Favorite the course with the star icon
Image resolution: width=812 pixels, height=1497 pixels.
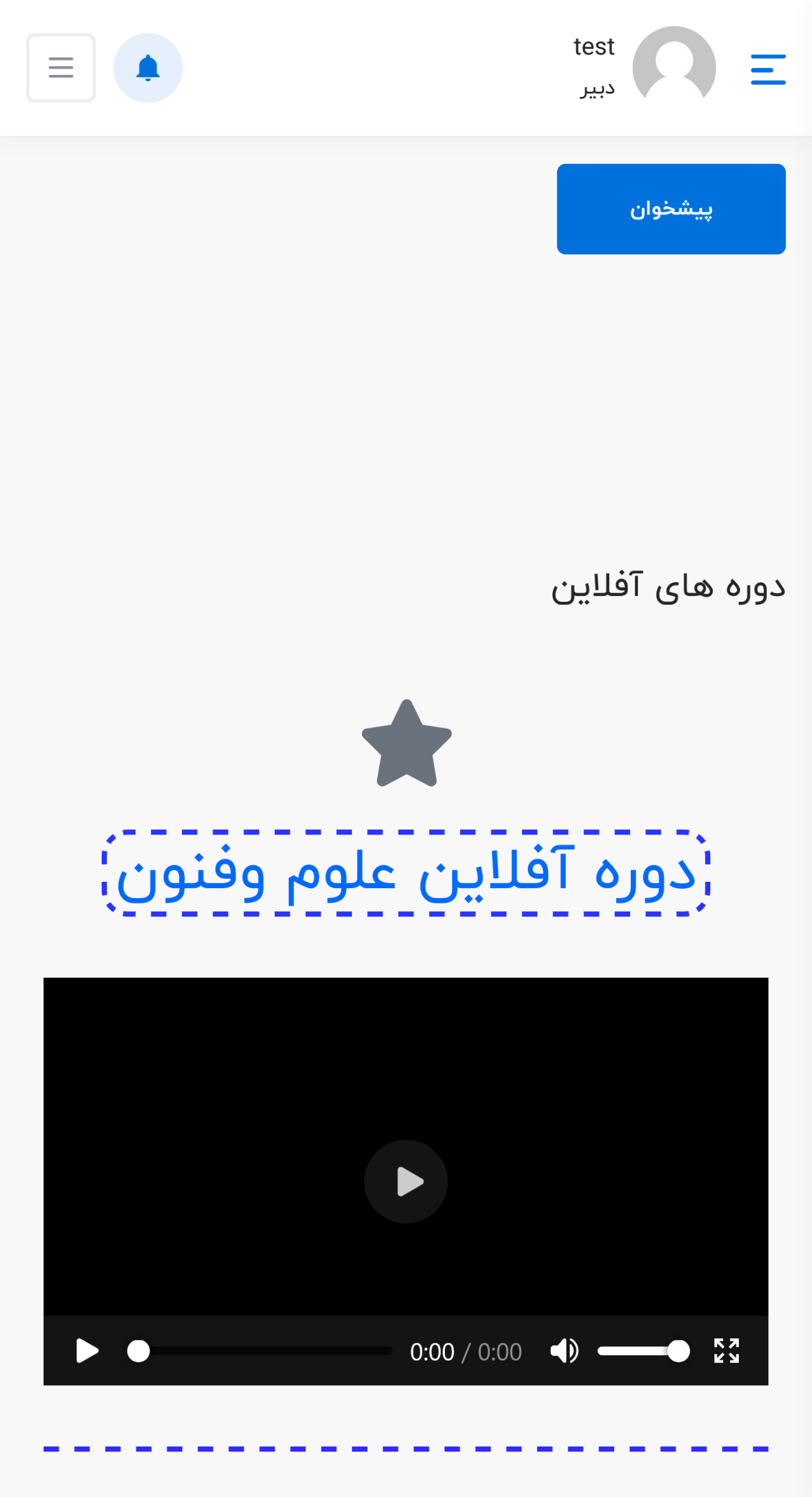pyautogui.click(x=406, y=744)
